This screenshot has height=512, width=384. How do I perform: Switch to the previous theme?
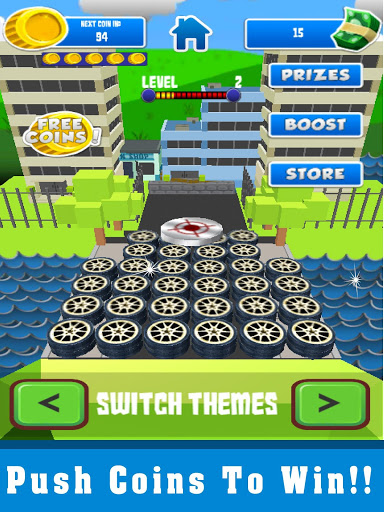(49, 404)
